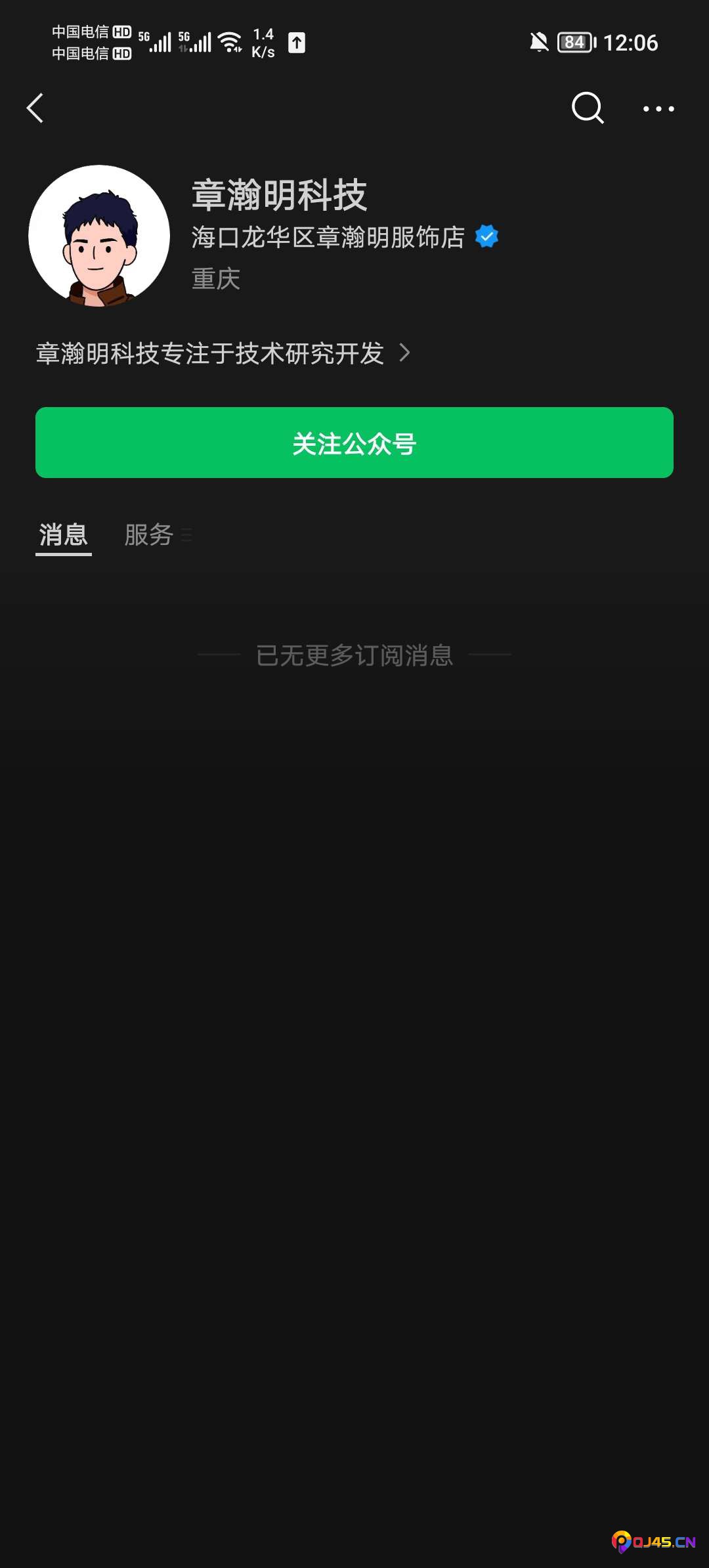
Task: Open the more options menu (three dots)
Action: tap(659, 109)
